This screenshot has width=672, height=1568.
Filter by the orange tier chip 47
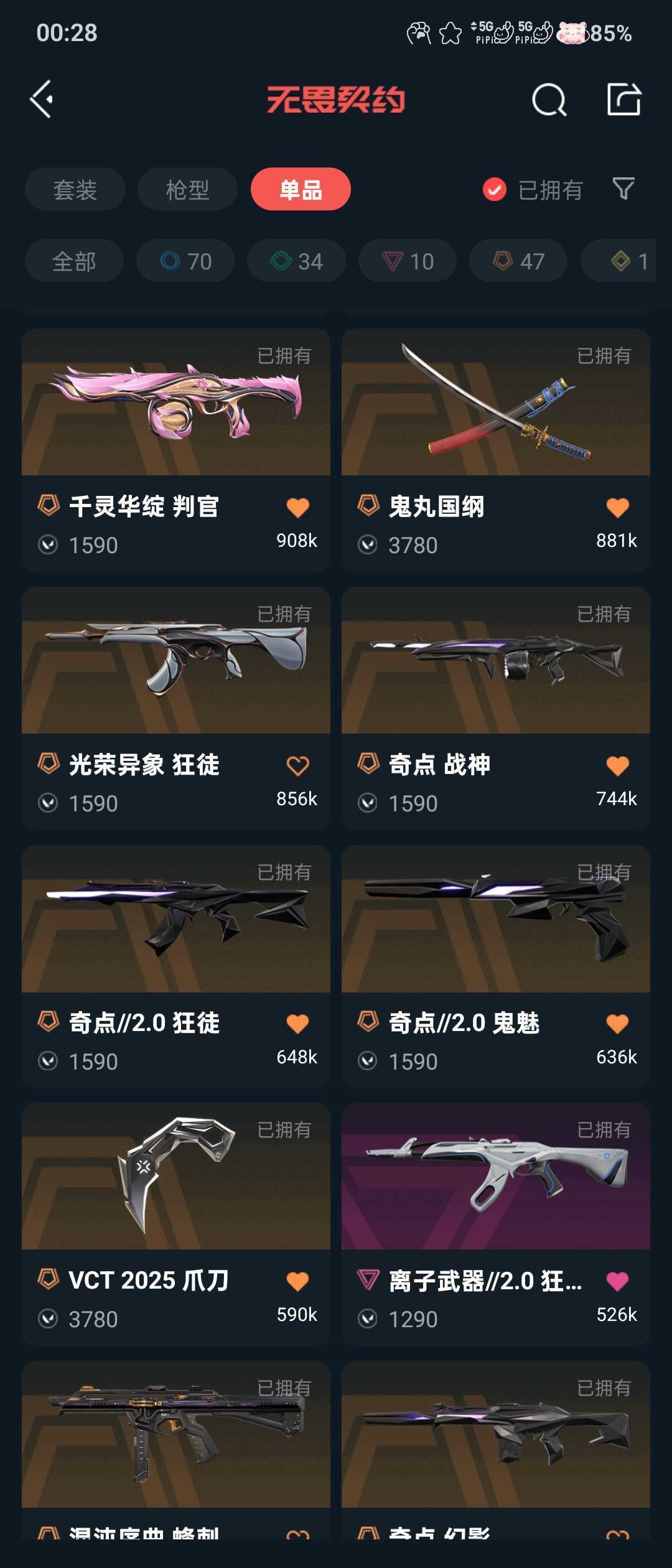pos(518,261)
